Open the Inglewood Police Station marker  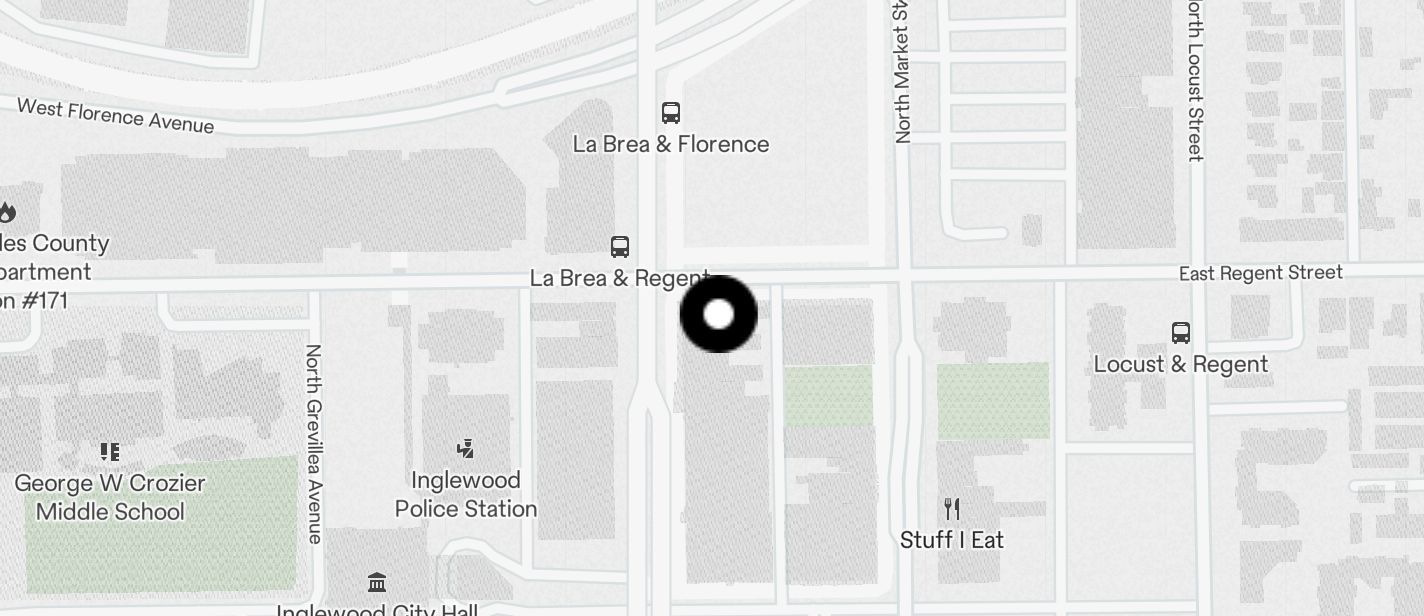click(x=465, y=449)
